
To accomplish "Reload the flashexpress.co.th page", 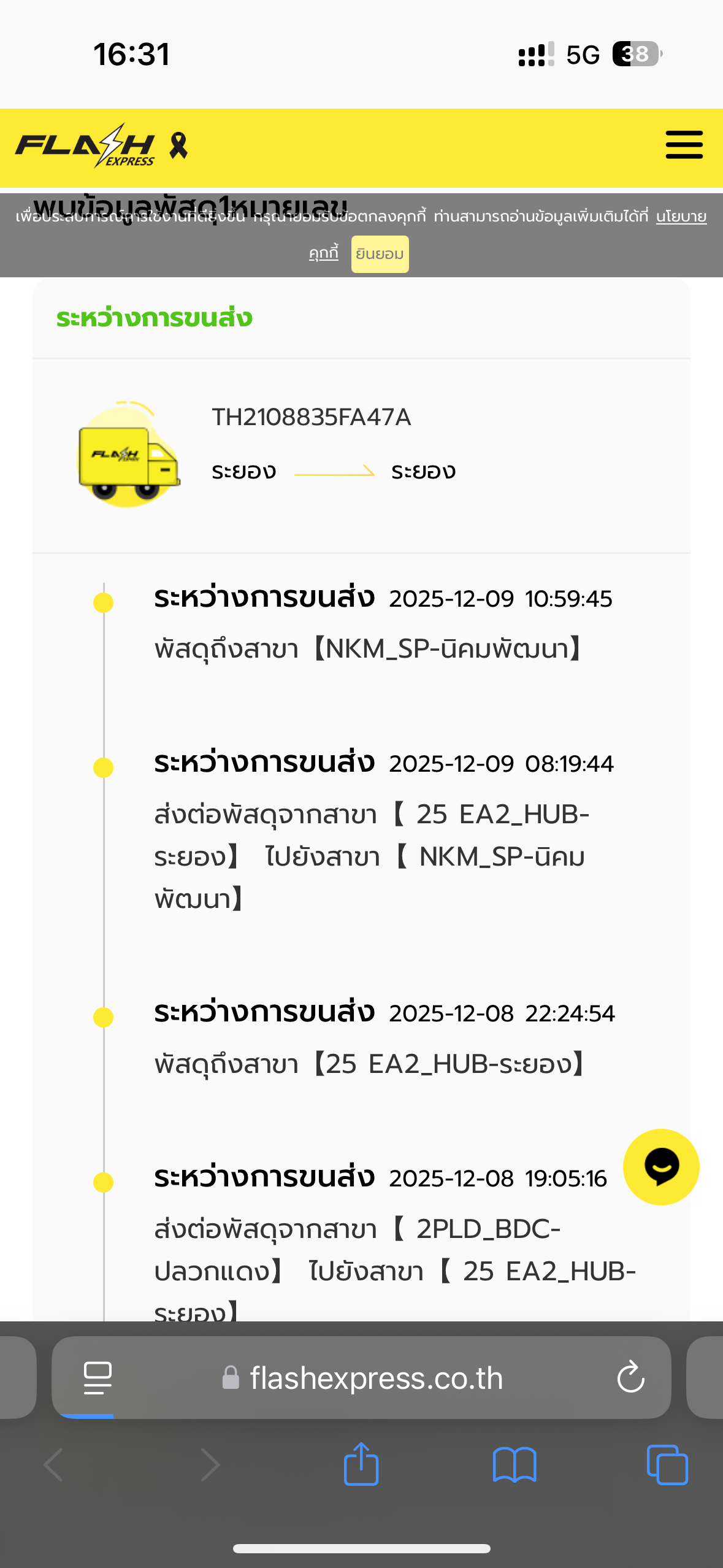I will click(x=630, y=1378).
